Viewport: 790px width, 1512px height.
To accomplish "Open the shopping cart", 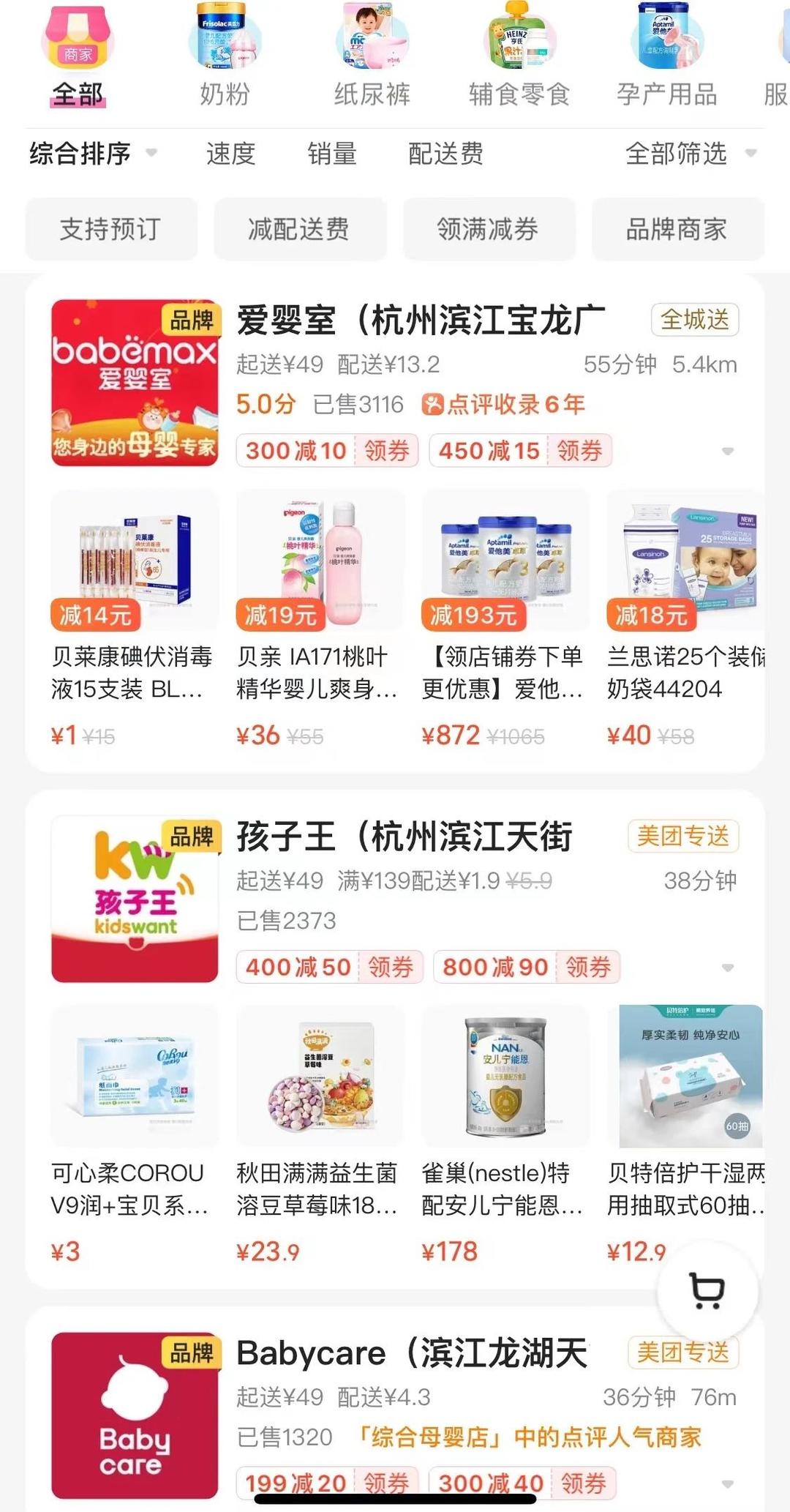I will 707,1291.
